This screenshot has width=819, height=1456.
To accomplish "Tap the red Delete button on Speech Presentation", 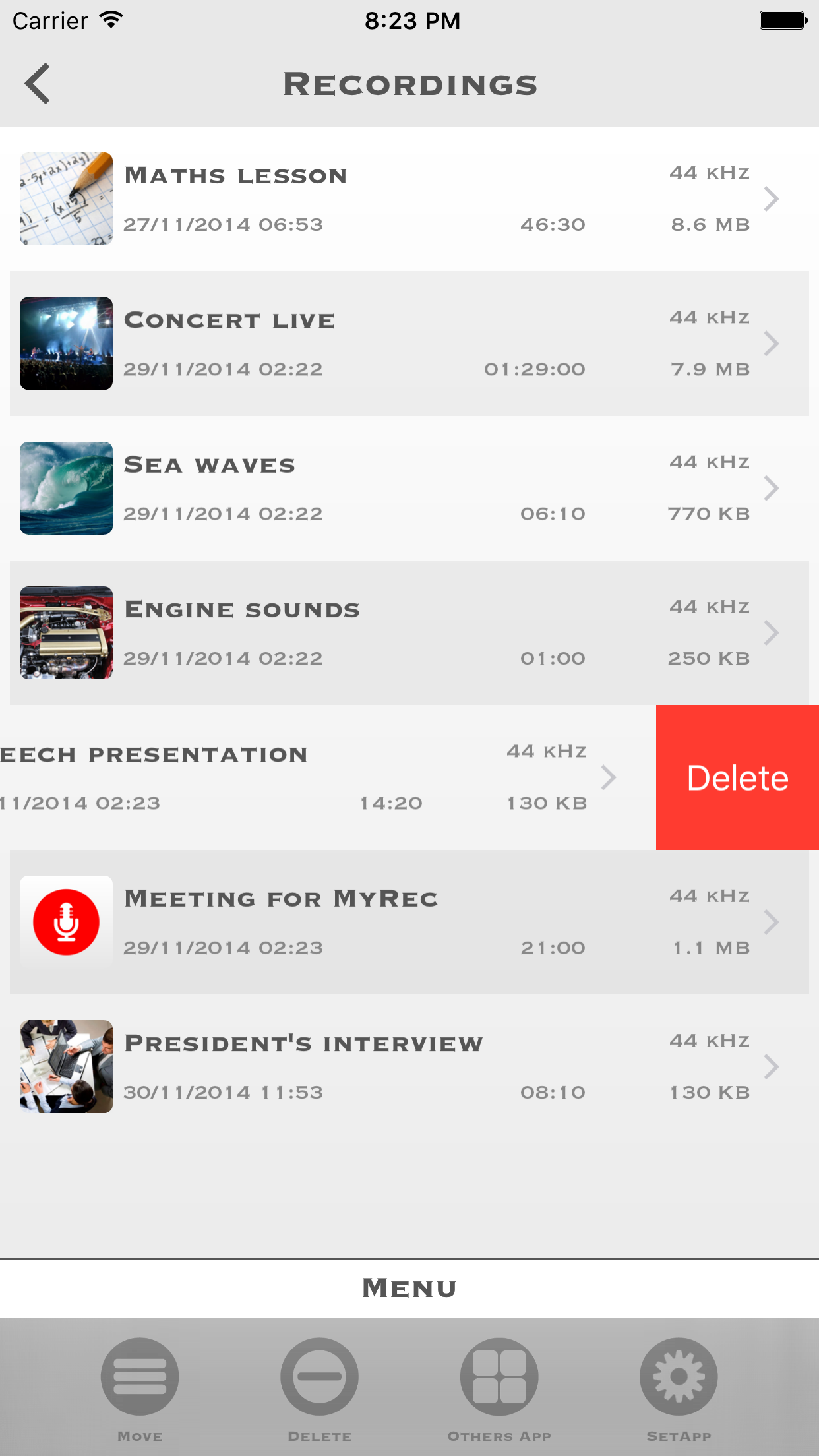I will point(737,777).
